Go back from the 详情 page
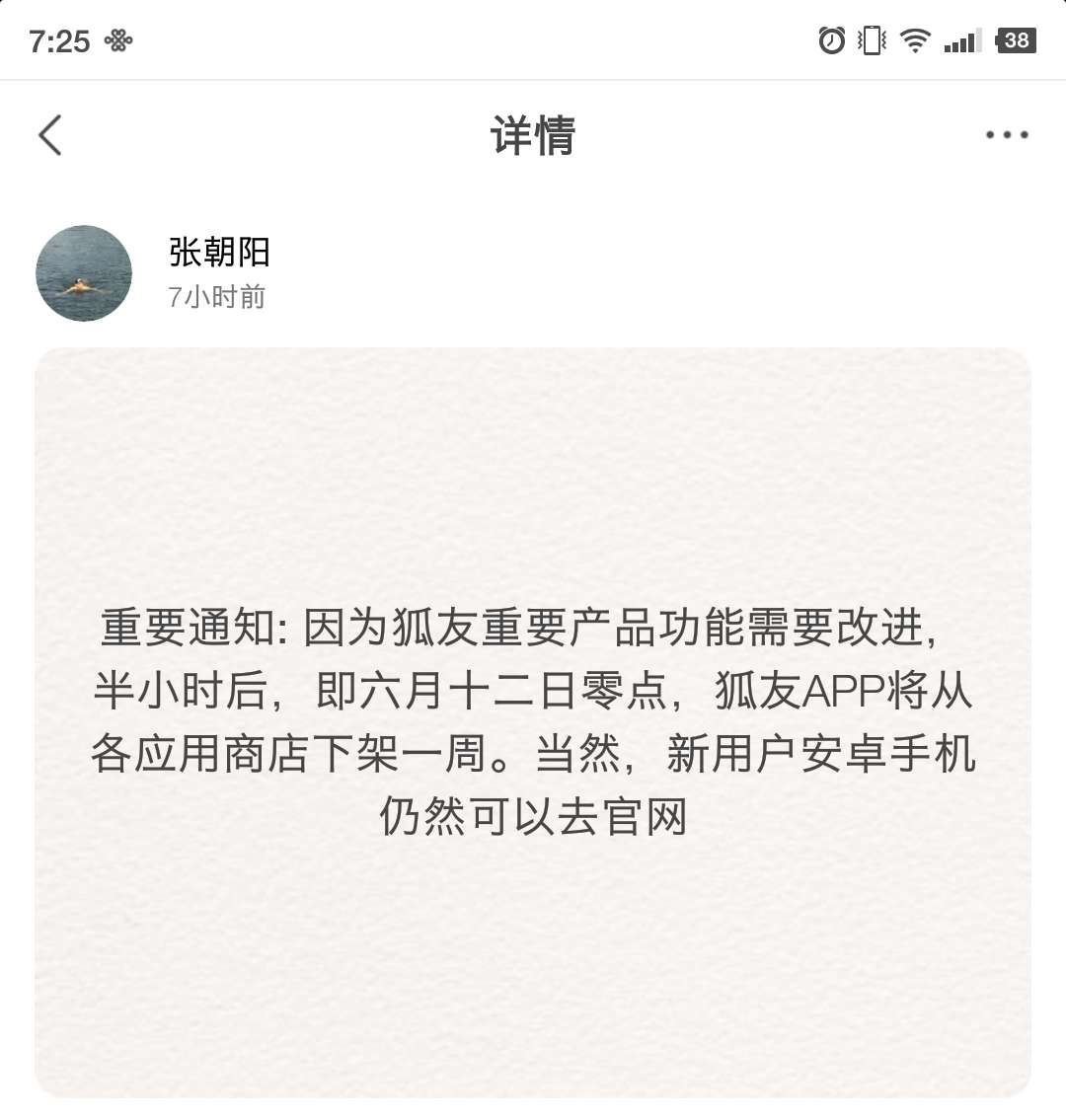This screenshot has height=1120, width=1066. tap(50, 135)
